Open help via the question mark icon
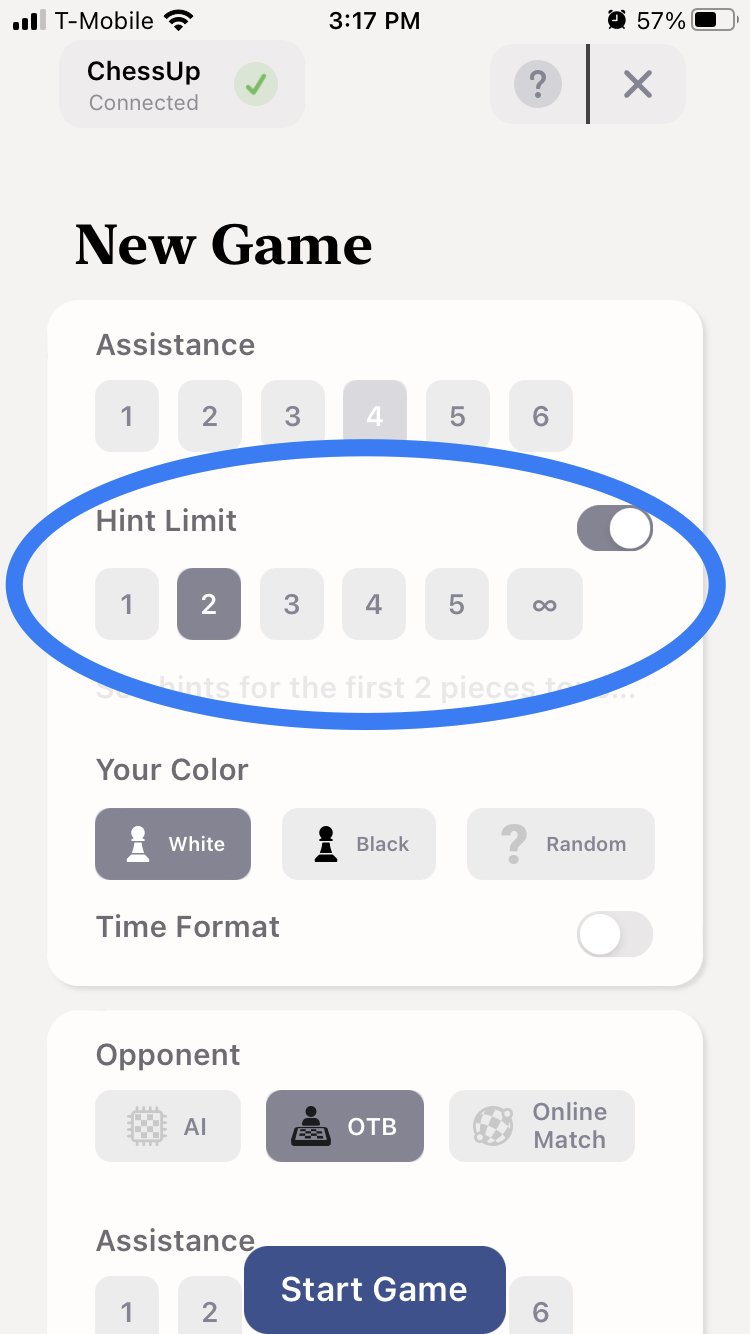750x1334 pixels. point(538,84)
